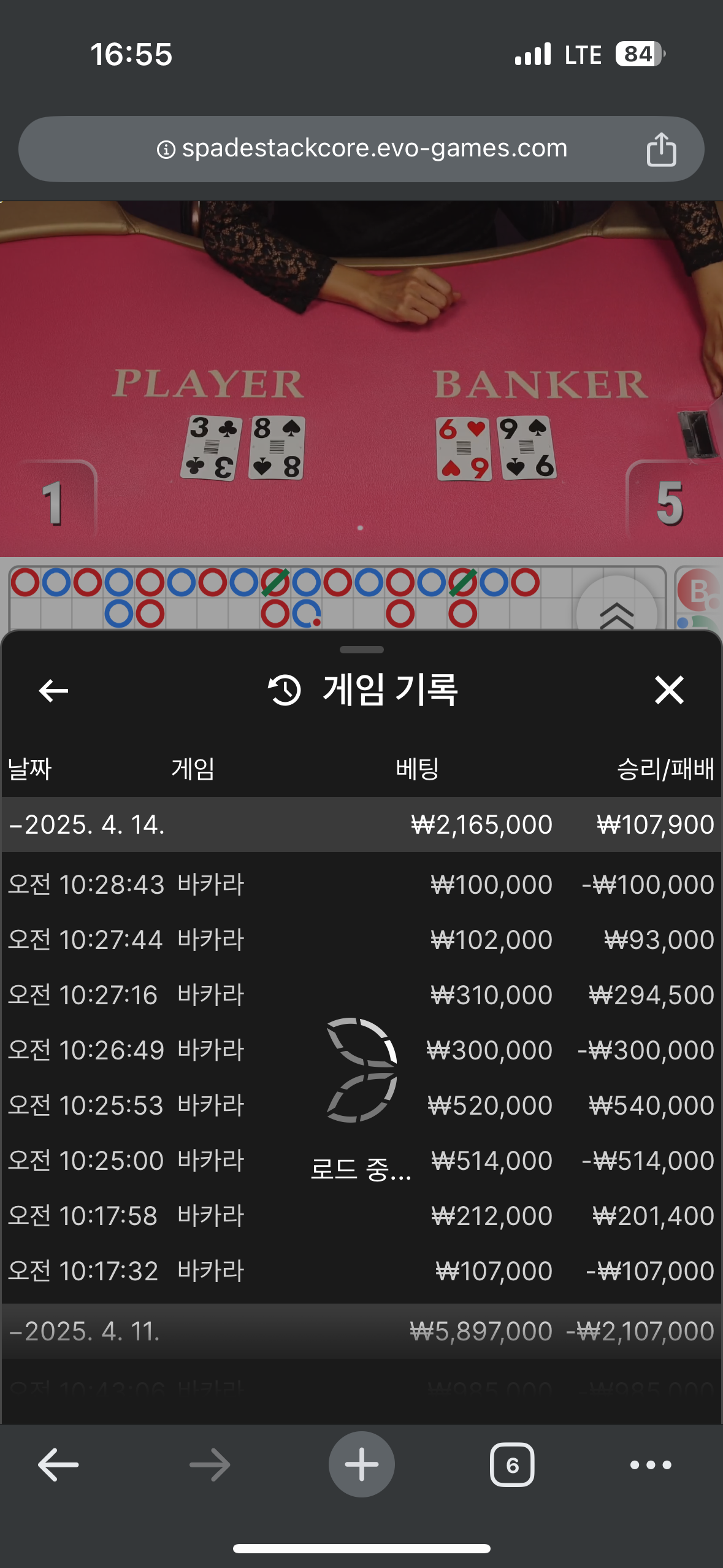
Task: Open the browser's more options menu
Action: coord(651,1464)
